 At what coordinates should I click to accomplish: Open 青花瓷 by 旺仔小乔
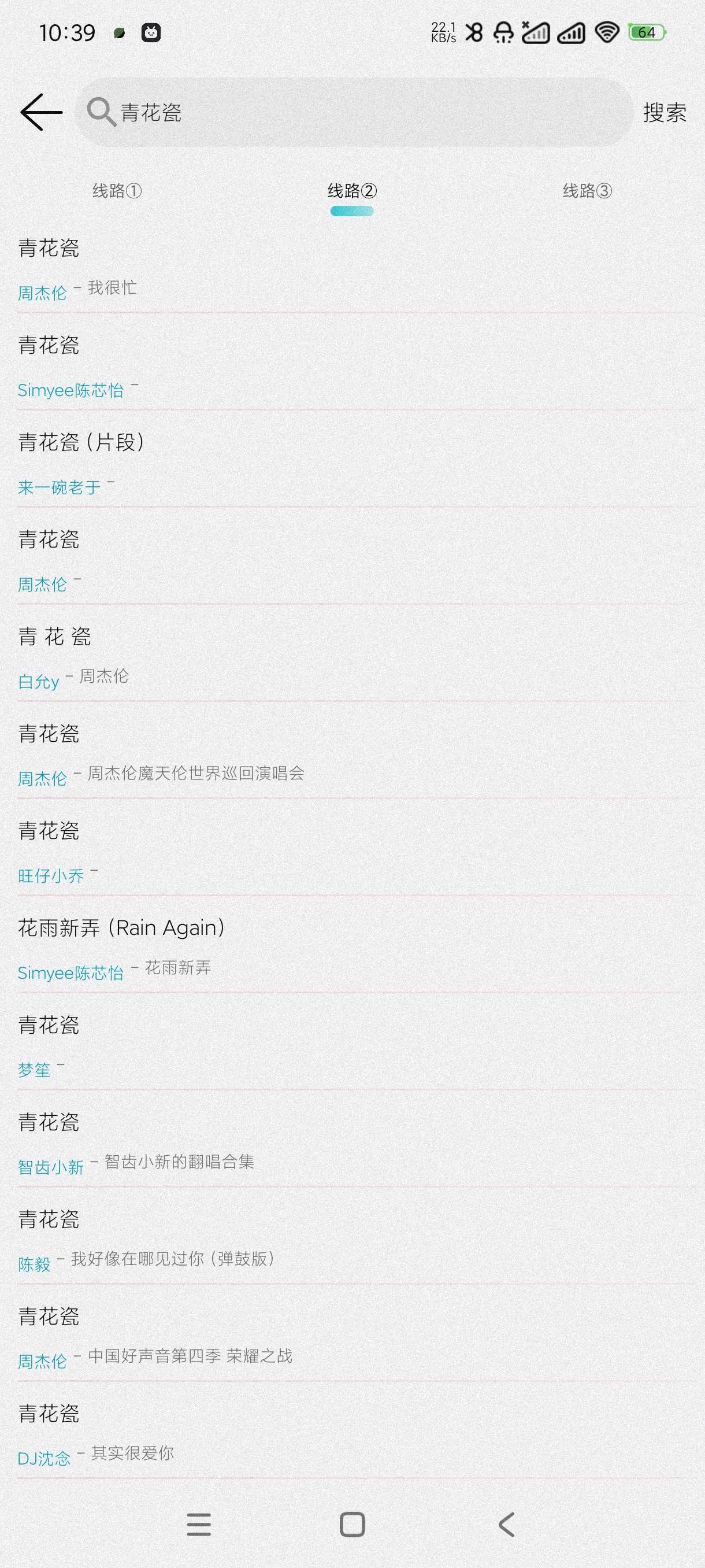pos(353,851)
